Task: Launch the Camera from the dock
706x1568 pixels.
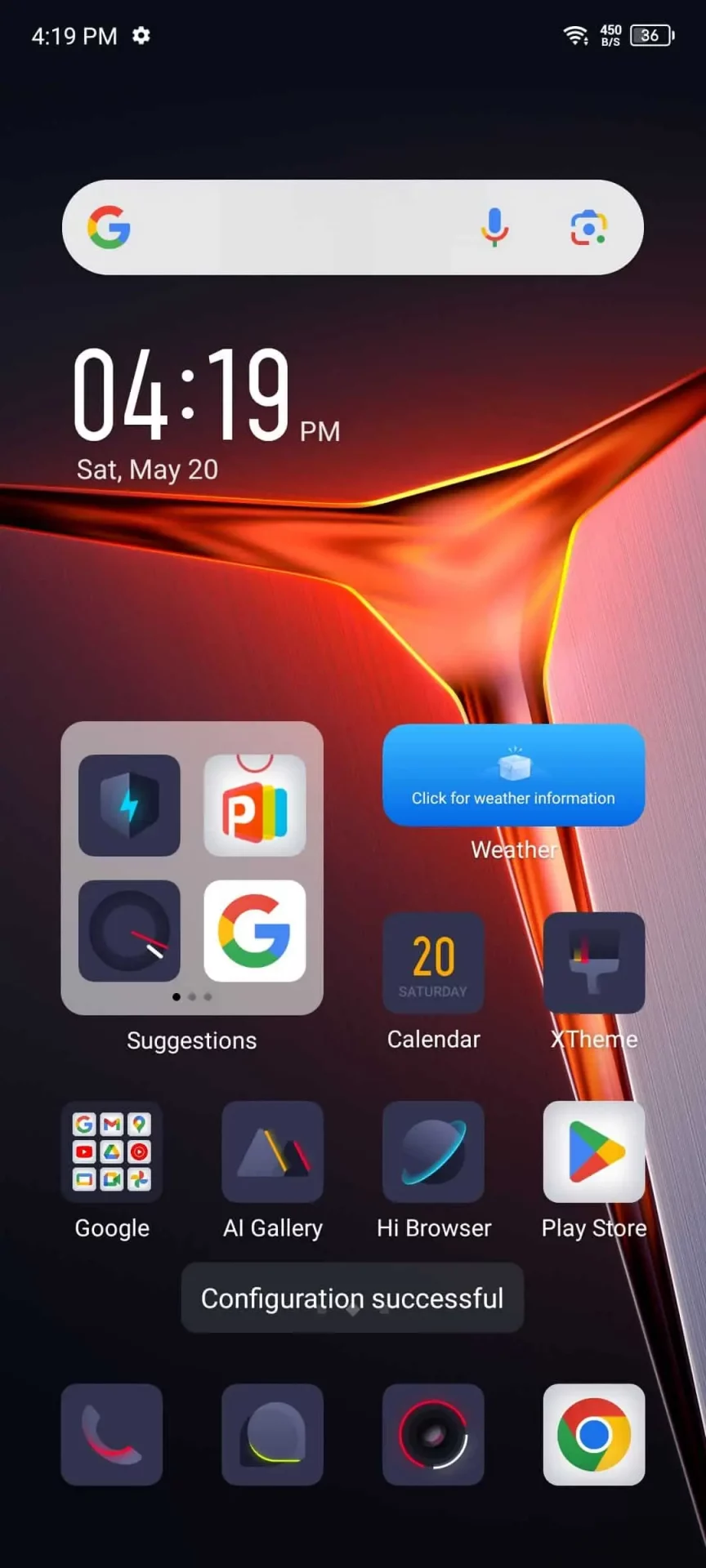Action: [433, 1434]
